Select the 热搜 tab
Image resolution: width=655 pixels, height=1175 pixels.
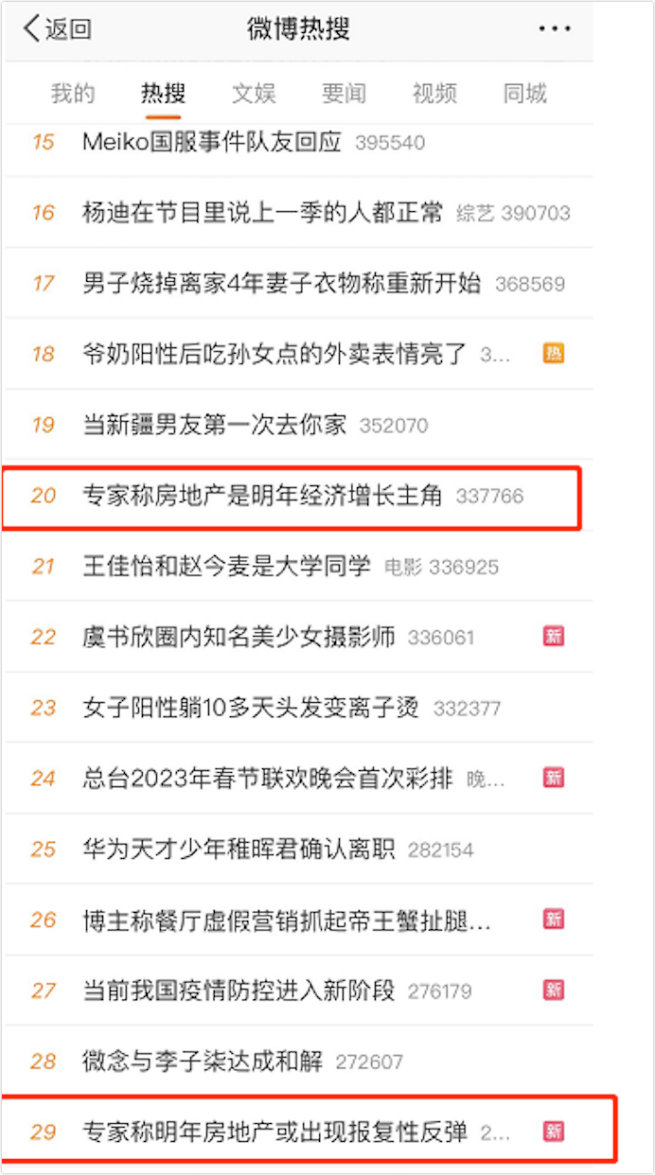click(x=163, y=94)
